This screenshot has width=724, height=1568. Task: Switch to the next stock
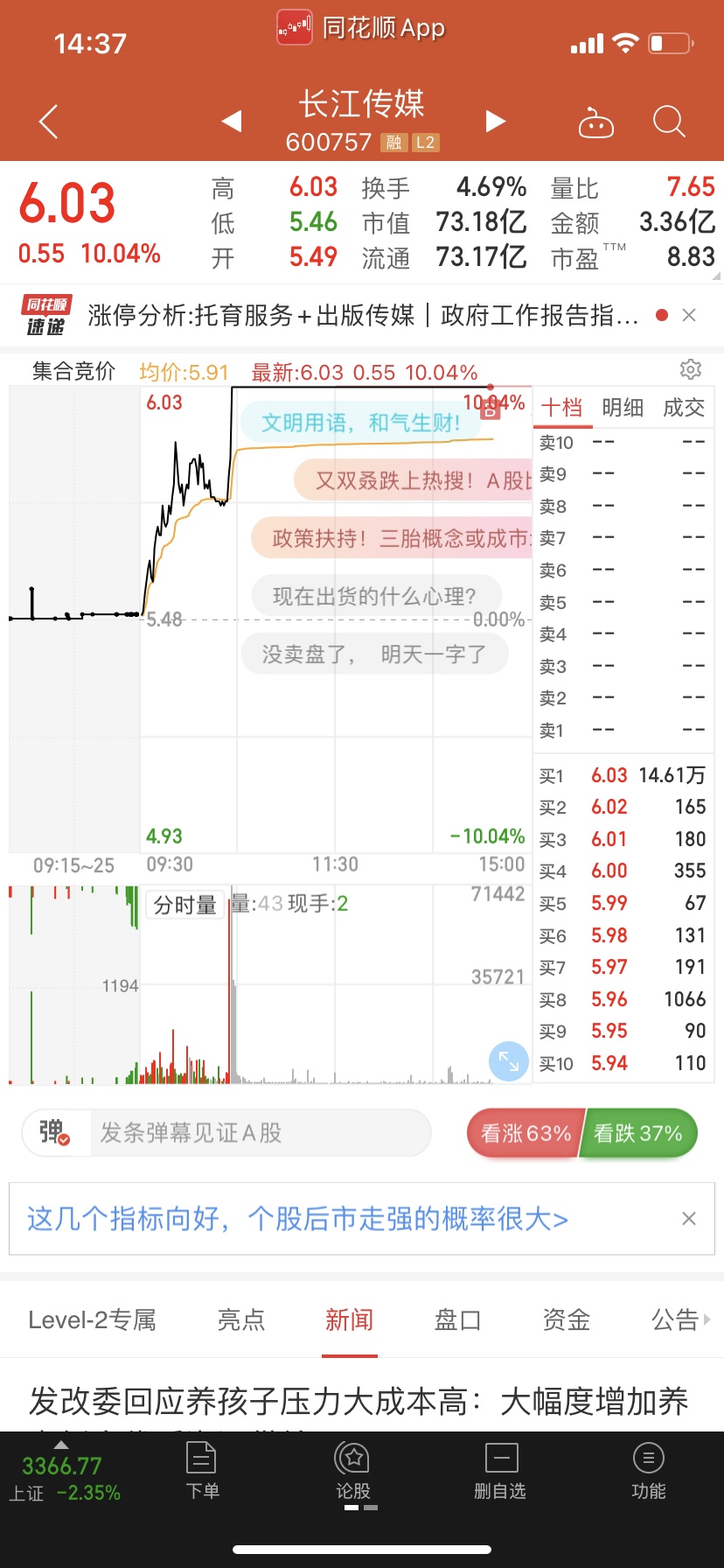tap(496, 121)
